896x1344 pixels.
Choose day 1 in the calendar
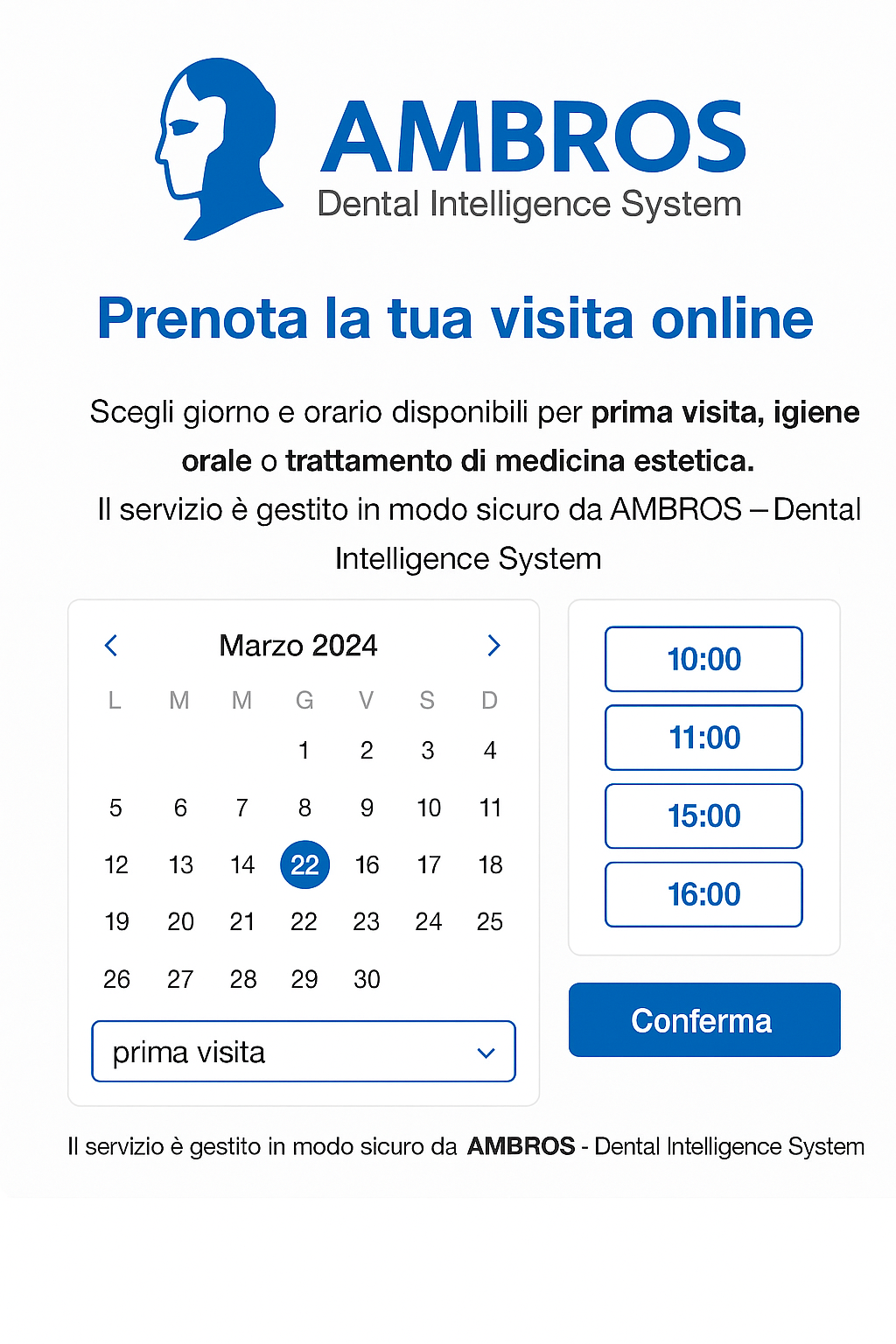304,751
